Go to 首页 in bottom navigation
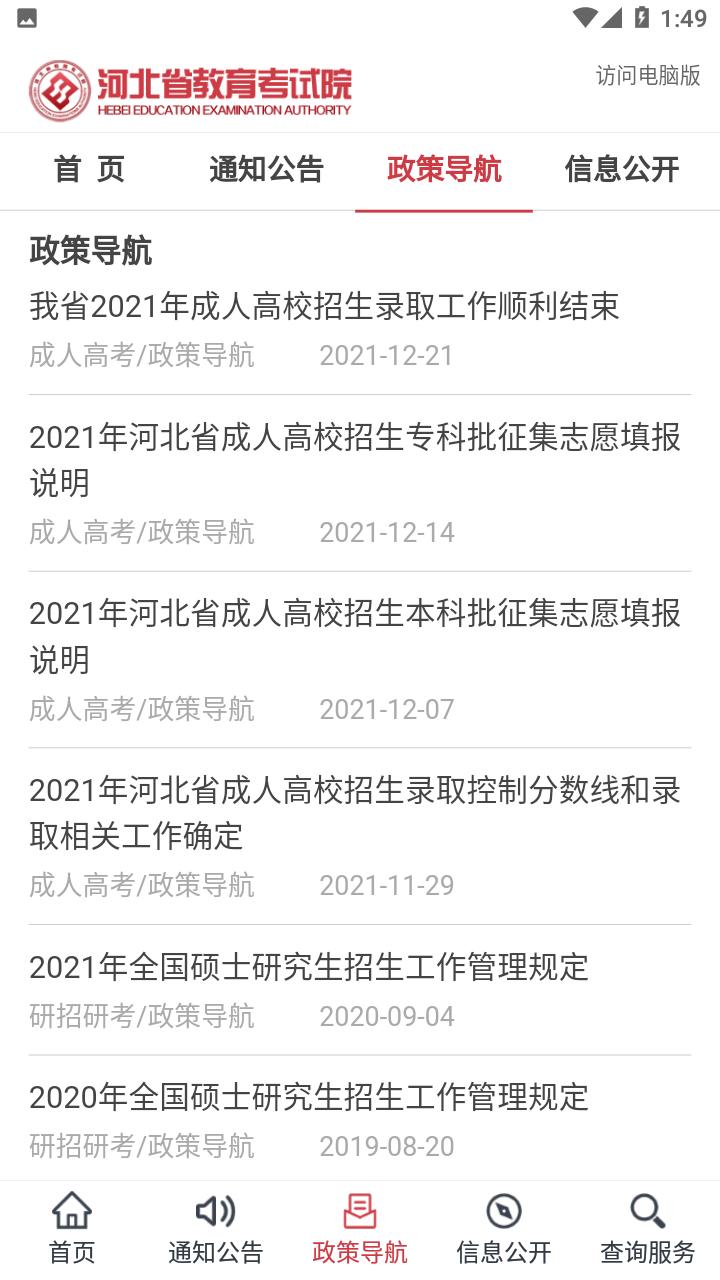This screenshot has width=720, height=1280. click(x=72, y=1229)
